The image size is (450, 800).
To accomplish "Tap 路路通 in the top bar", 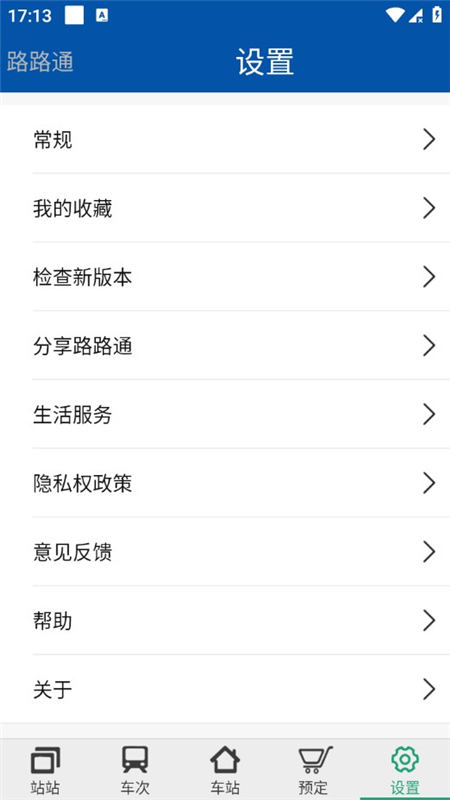I will pyautogui.click(x=40, y=62).
